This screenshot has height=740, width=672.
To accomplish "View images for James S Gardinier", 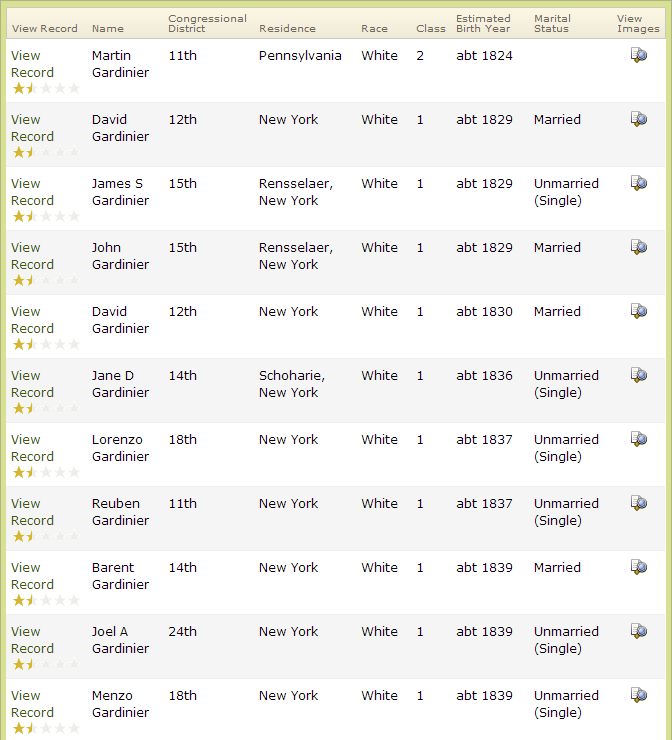I will point(638,184).
